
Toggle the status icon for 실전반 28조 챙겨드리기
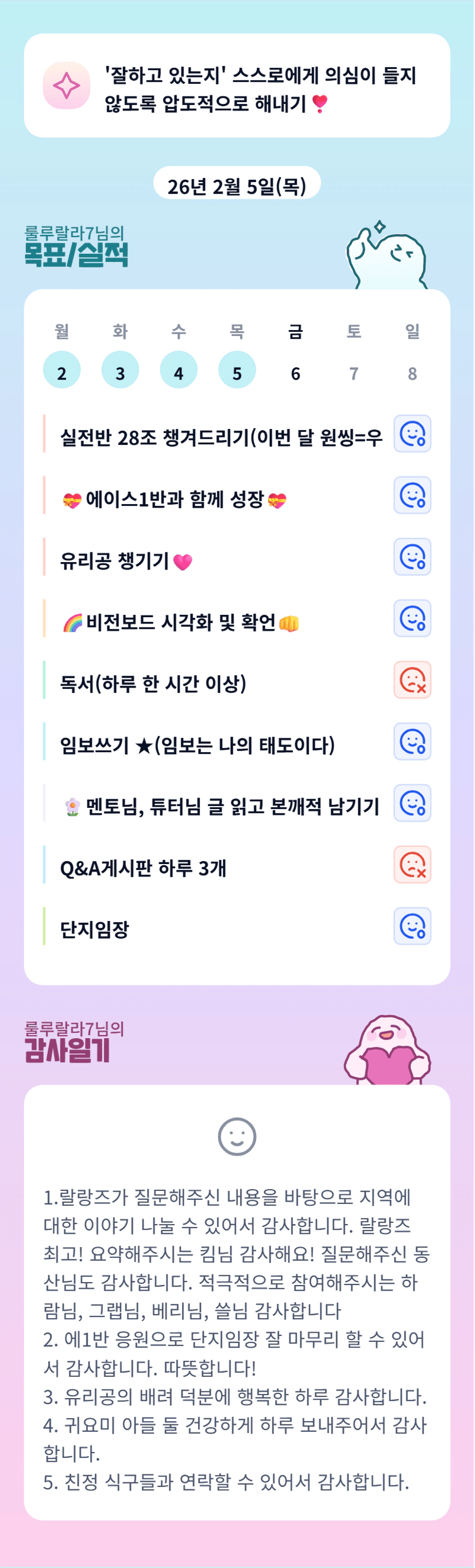(412, 434)
